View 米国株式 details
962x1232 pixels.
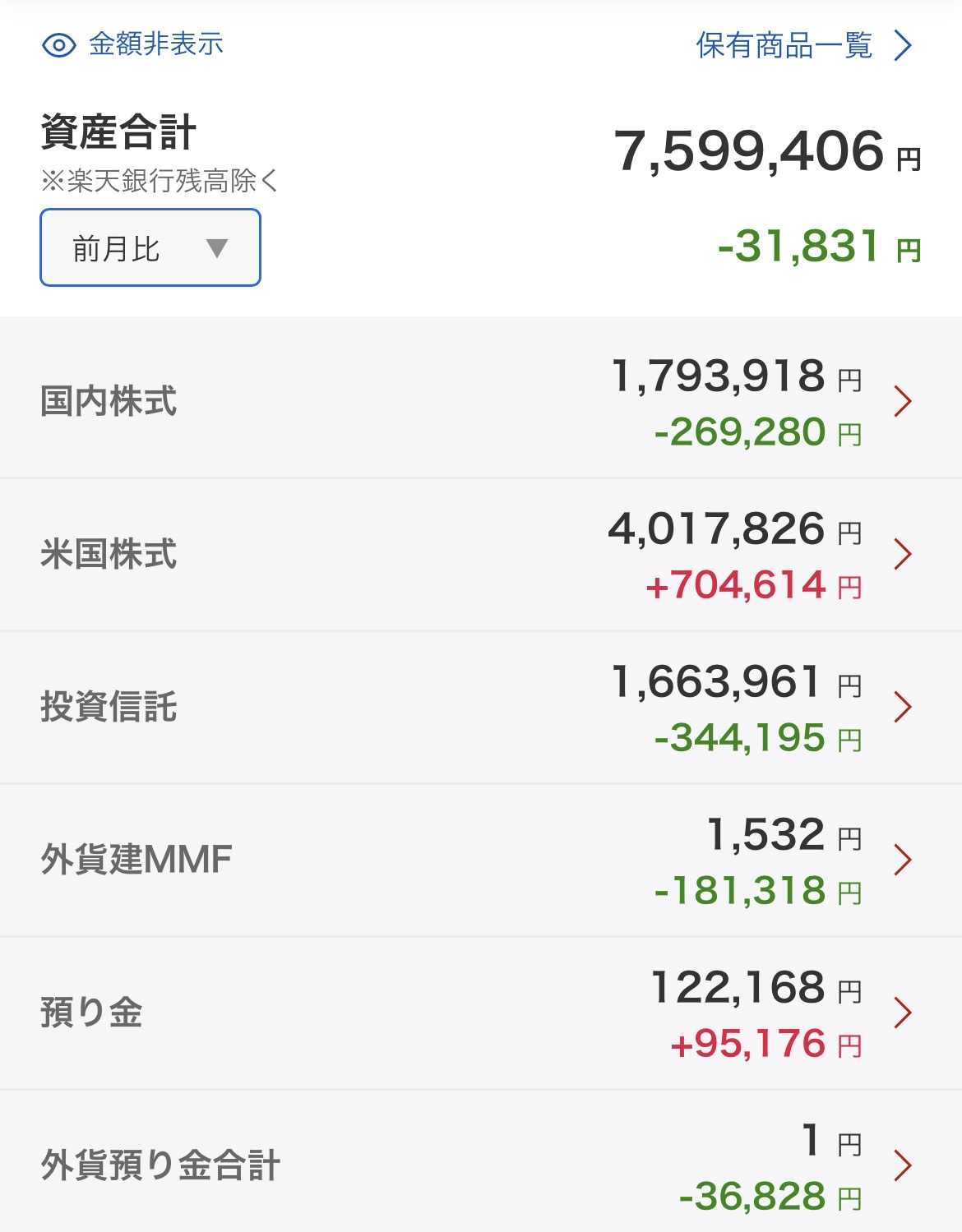click(x=481, y=555)
